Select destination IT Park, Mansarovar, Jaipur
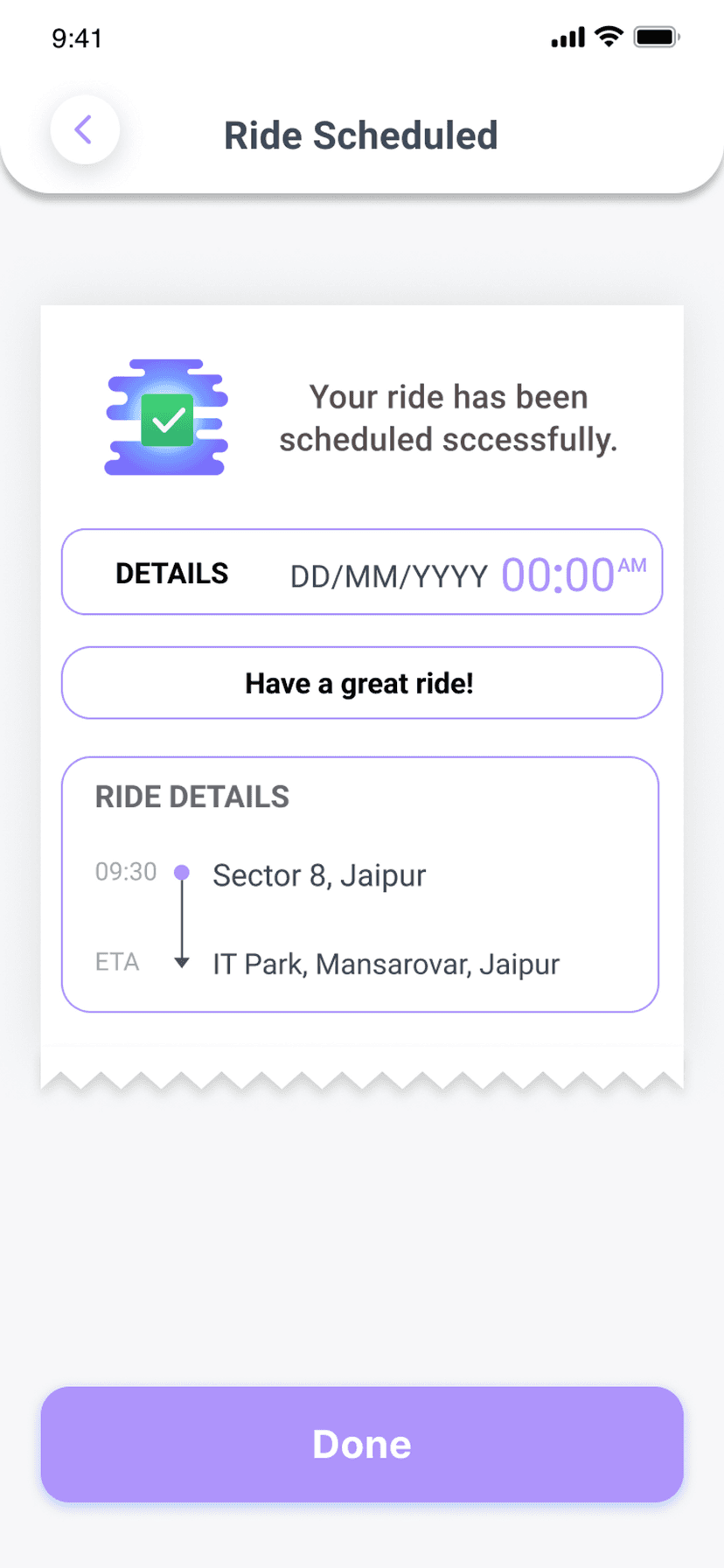Viewport: 724px width, 1568px height. tap(386, 964)
